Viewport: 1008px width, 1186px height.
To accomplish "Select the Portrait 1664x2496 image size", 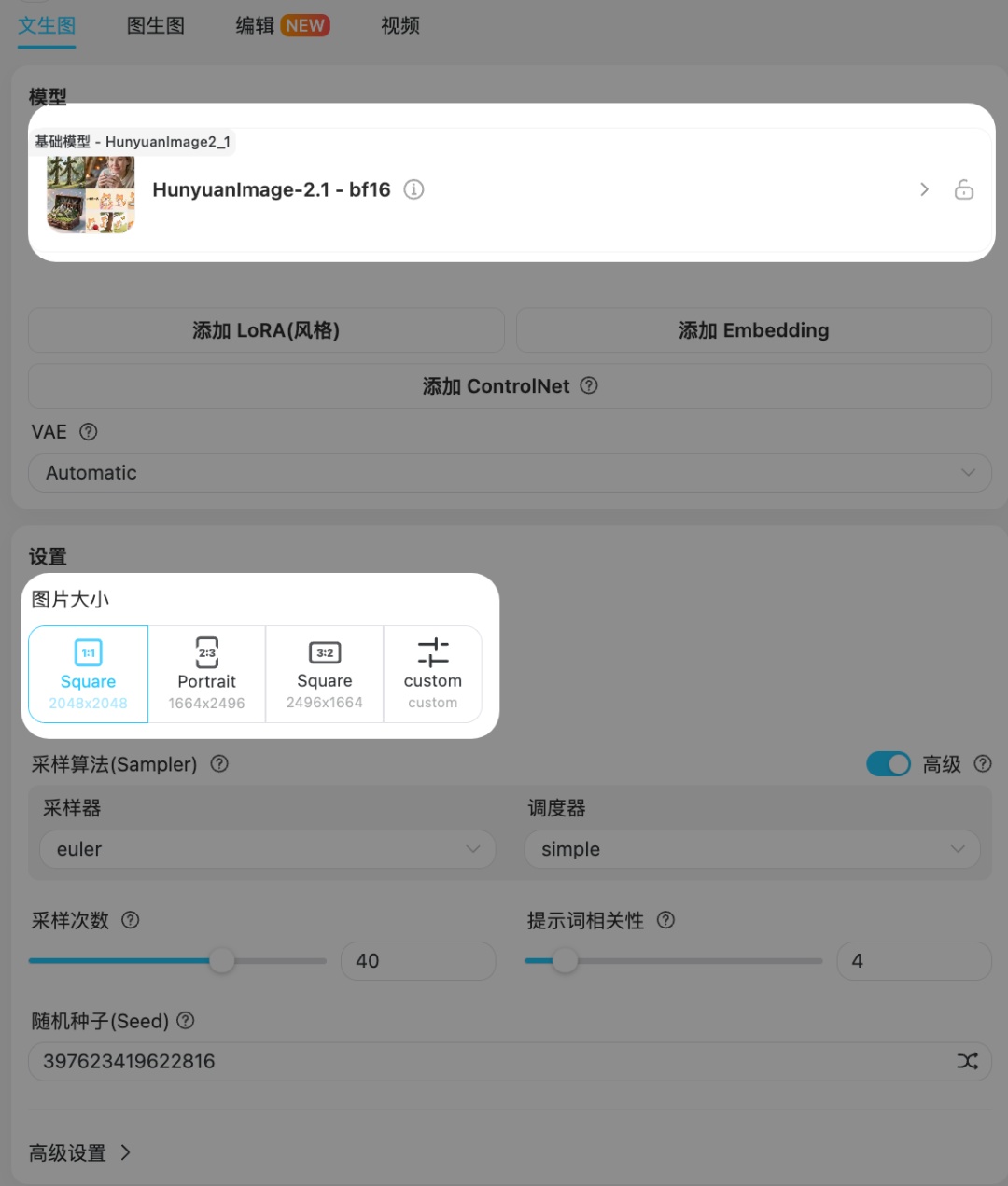I will coord(206,675).
